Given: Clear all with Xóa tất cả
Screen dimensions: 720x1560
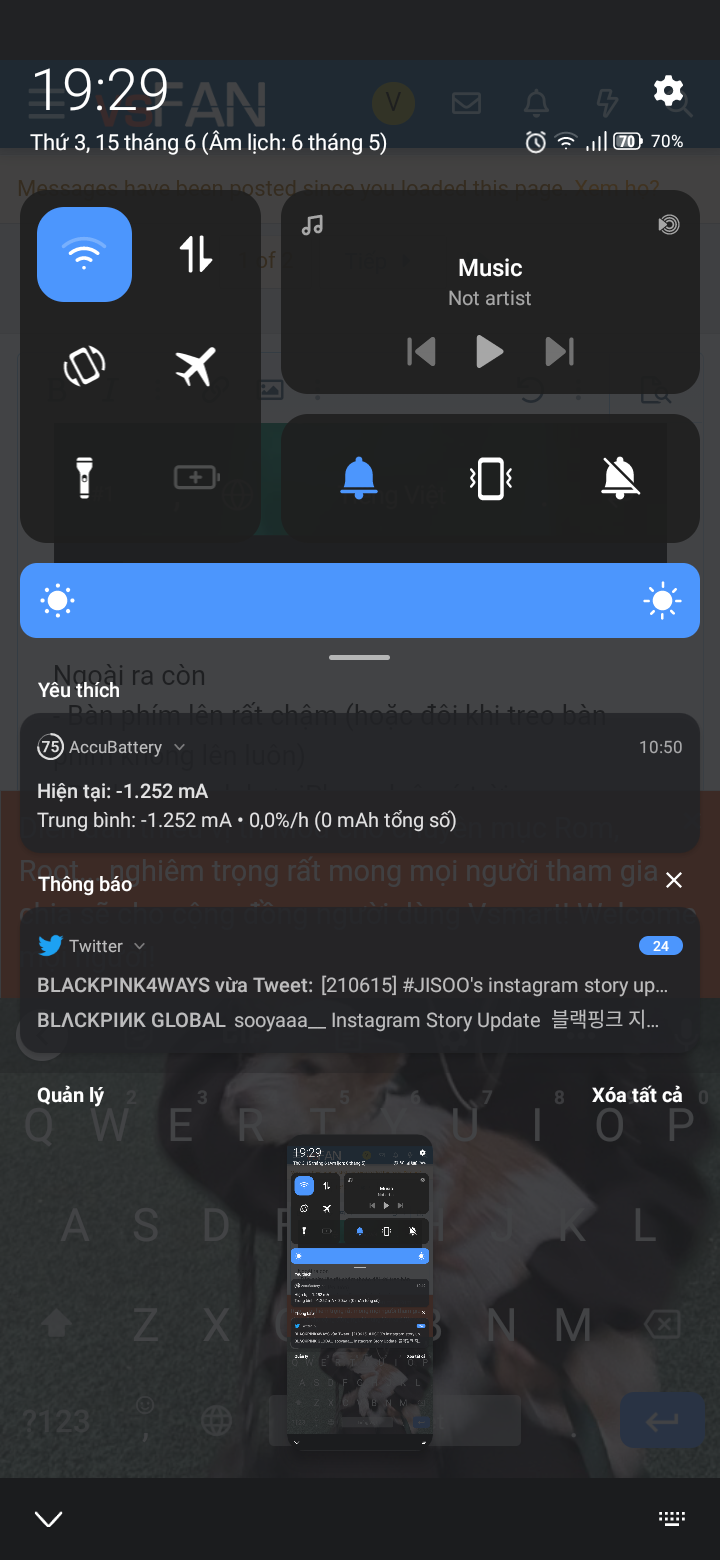Looking at the screenshot, I should pos(637,1095).
